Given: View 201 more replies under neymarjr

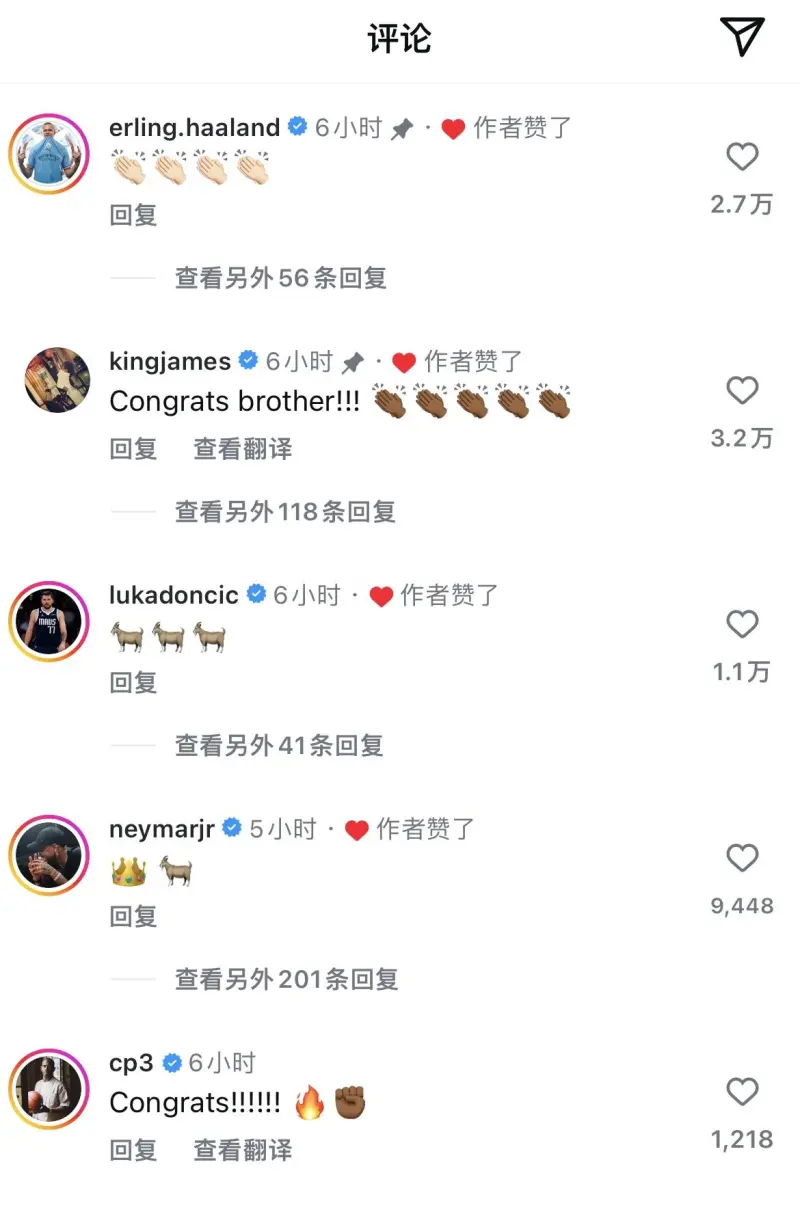Looking at the screenshot, I should coord(286,980).
